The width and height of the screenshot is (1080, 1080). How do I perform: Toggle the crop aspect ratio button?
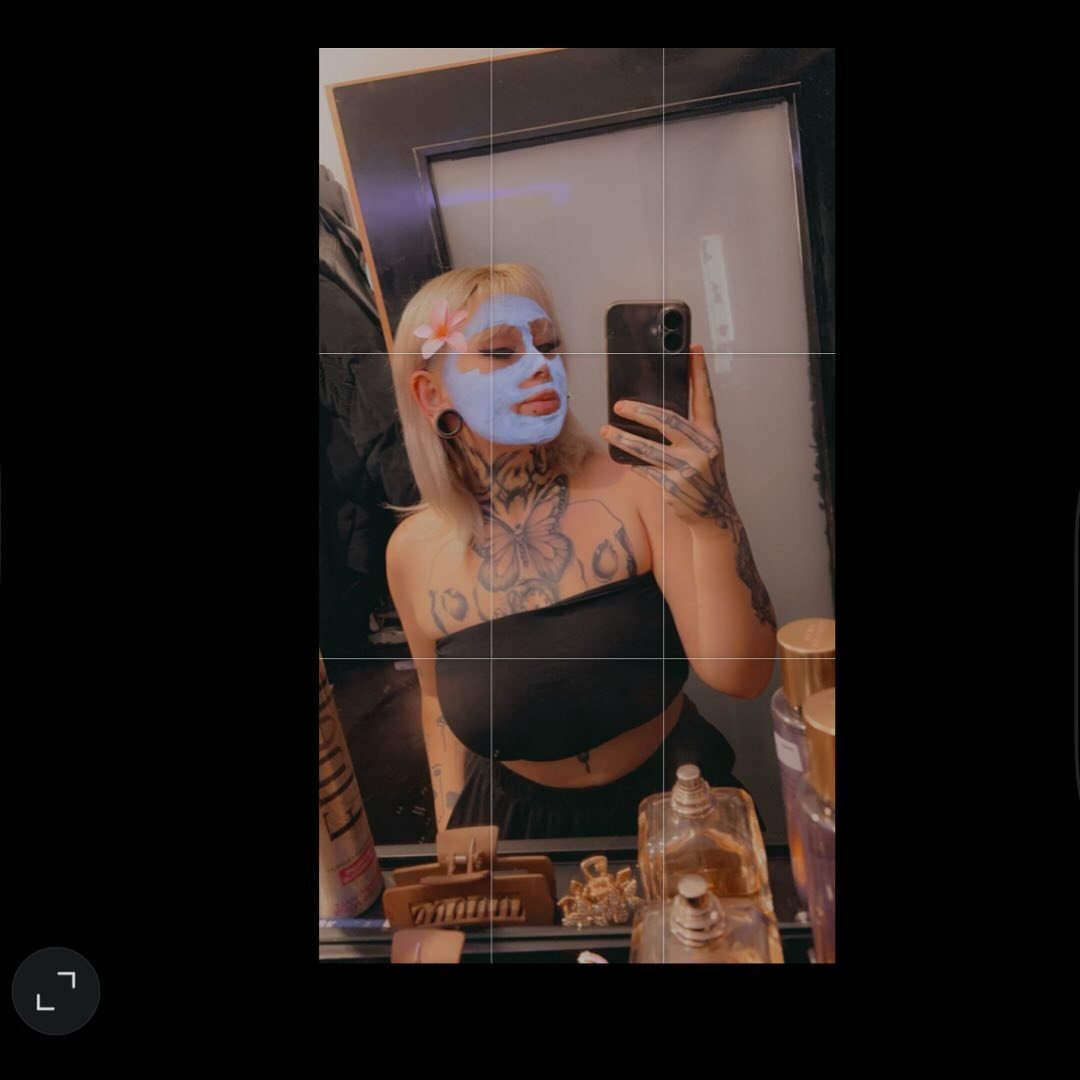pos(56,990)
